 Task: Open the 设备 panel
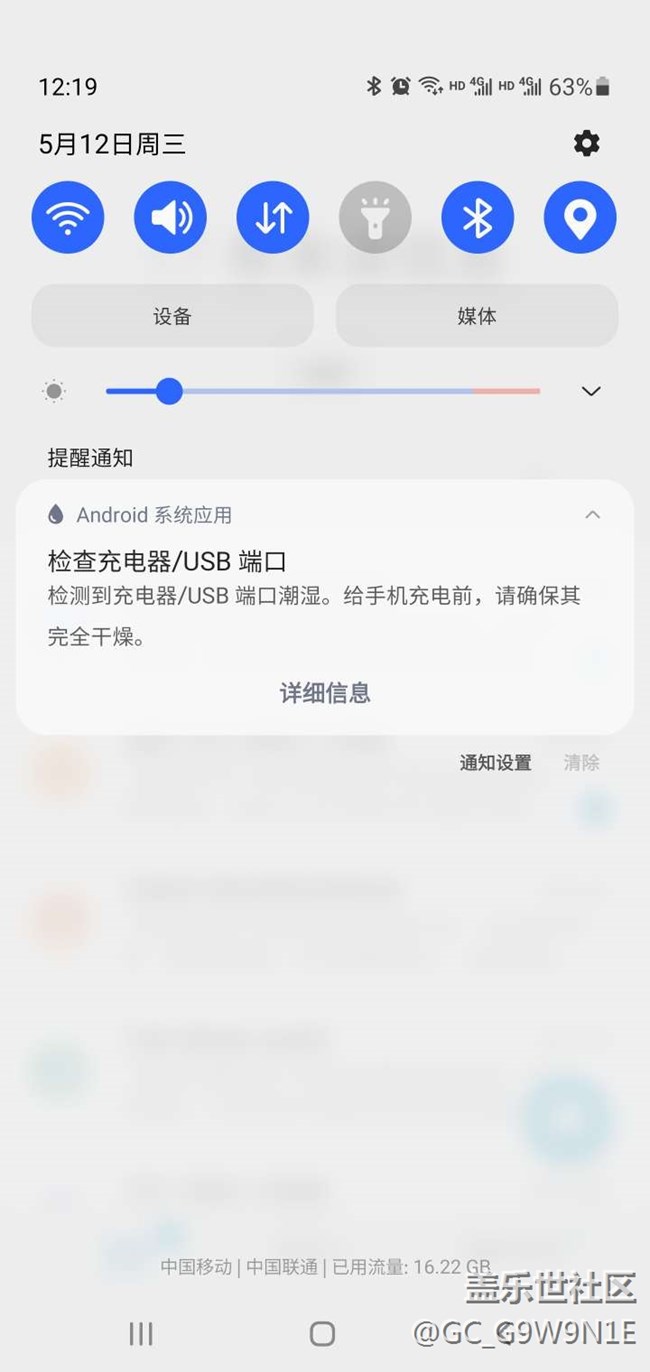(x=172, y=316)
